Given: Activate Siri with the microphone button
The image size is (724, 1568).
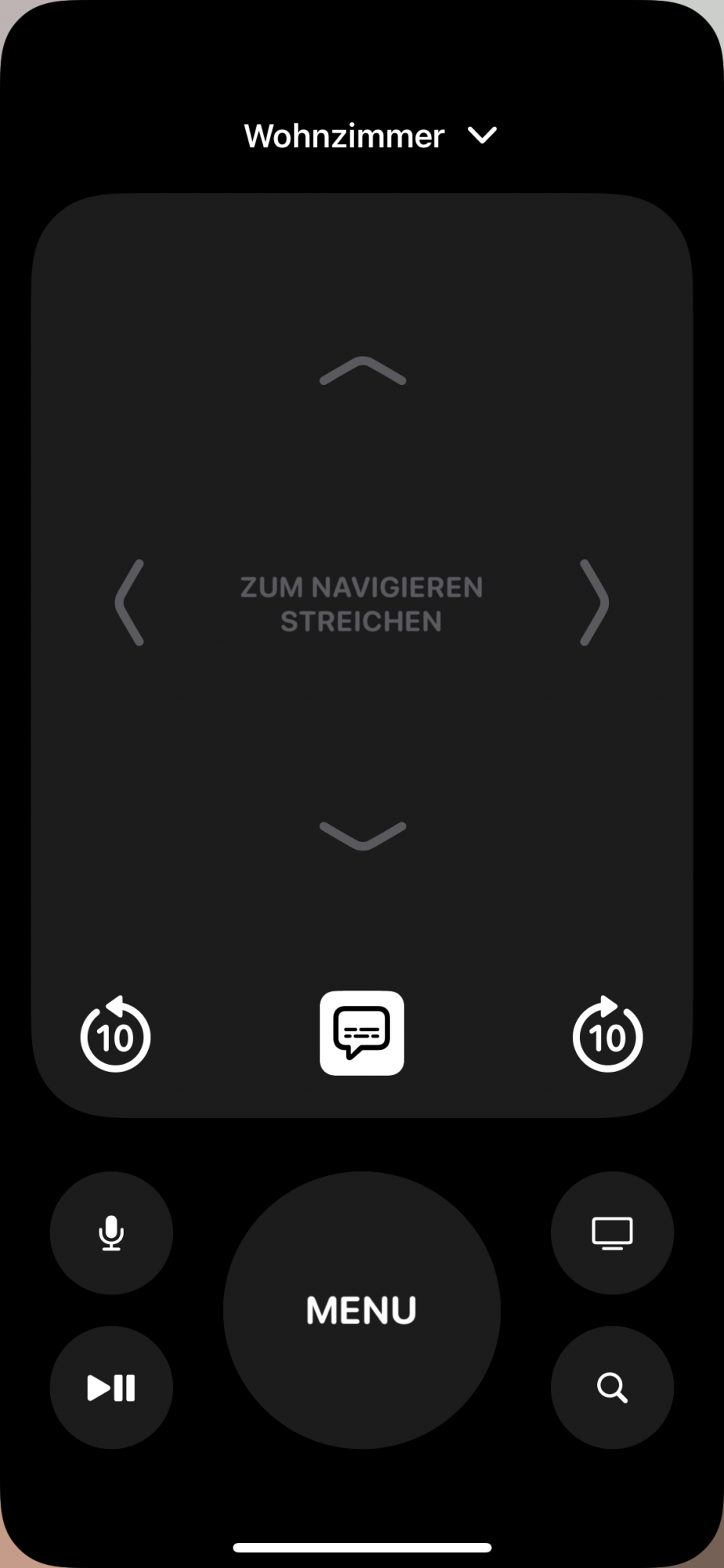Looking at the screenshot, I should click(111, 1232).
